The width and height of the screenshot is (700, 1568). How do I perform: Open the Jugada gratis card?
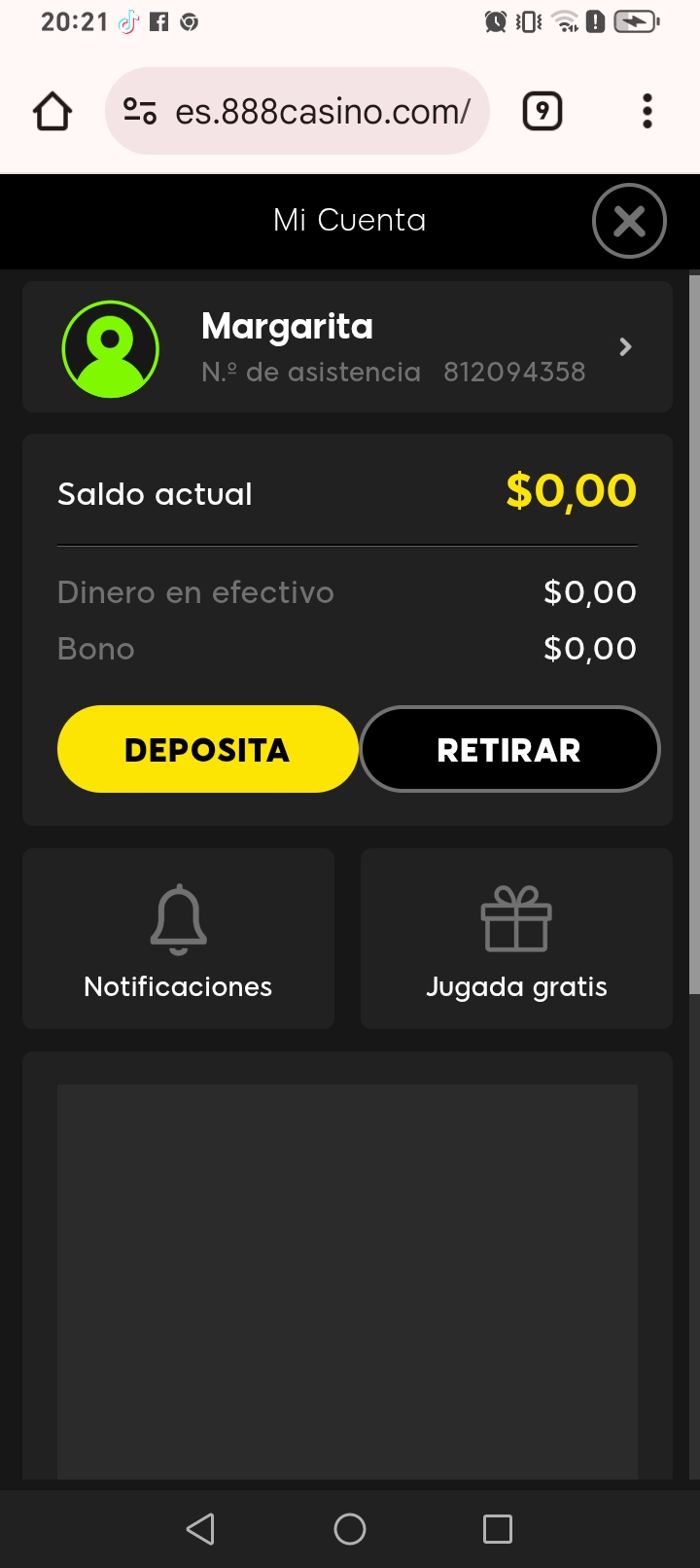tap(516, 939)
